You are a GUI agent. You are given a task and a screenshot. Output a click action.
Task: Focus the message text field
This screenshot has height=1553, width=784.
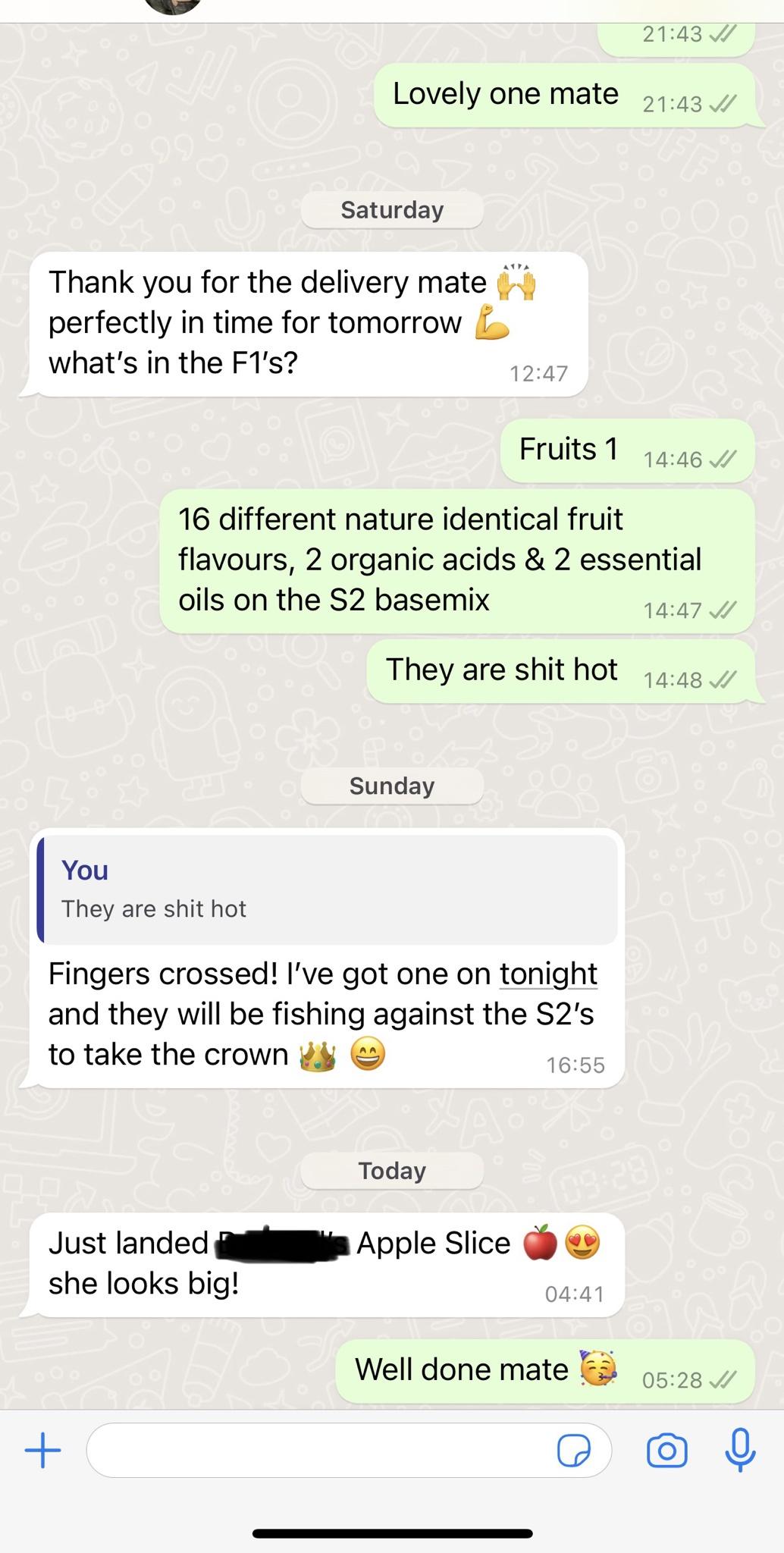(x=318, y=1450)
